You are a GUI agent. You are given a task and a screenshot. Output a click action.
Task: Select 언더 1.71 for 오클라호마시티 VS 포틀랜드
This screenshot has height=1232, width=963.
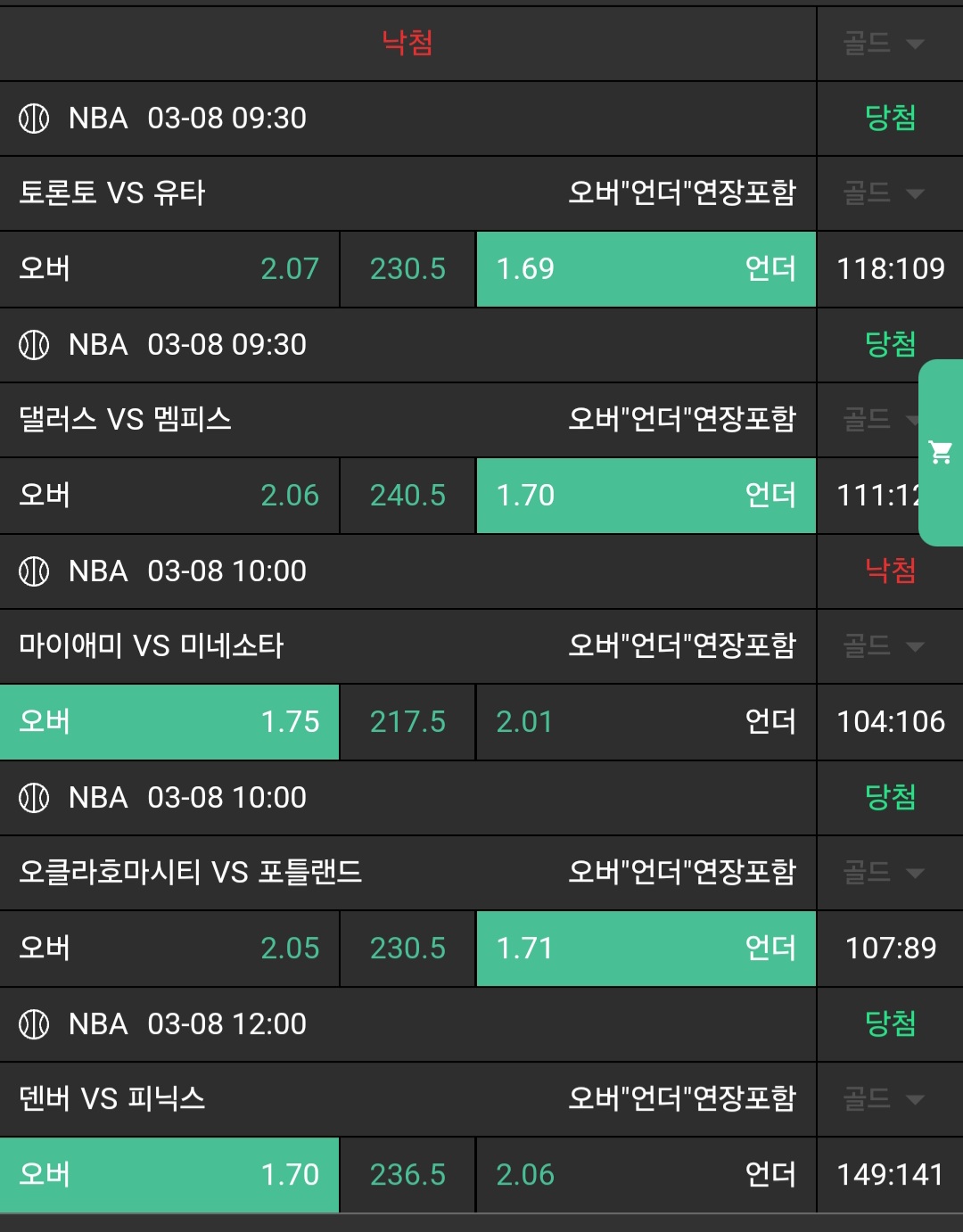[646, 948]
